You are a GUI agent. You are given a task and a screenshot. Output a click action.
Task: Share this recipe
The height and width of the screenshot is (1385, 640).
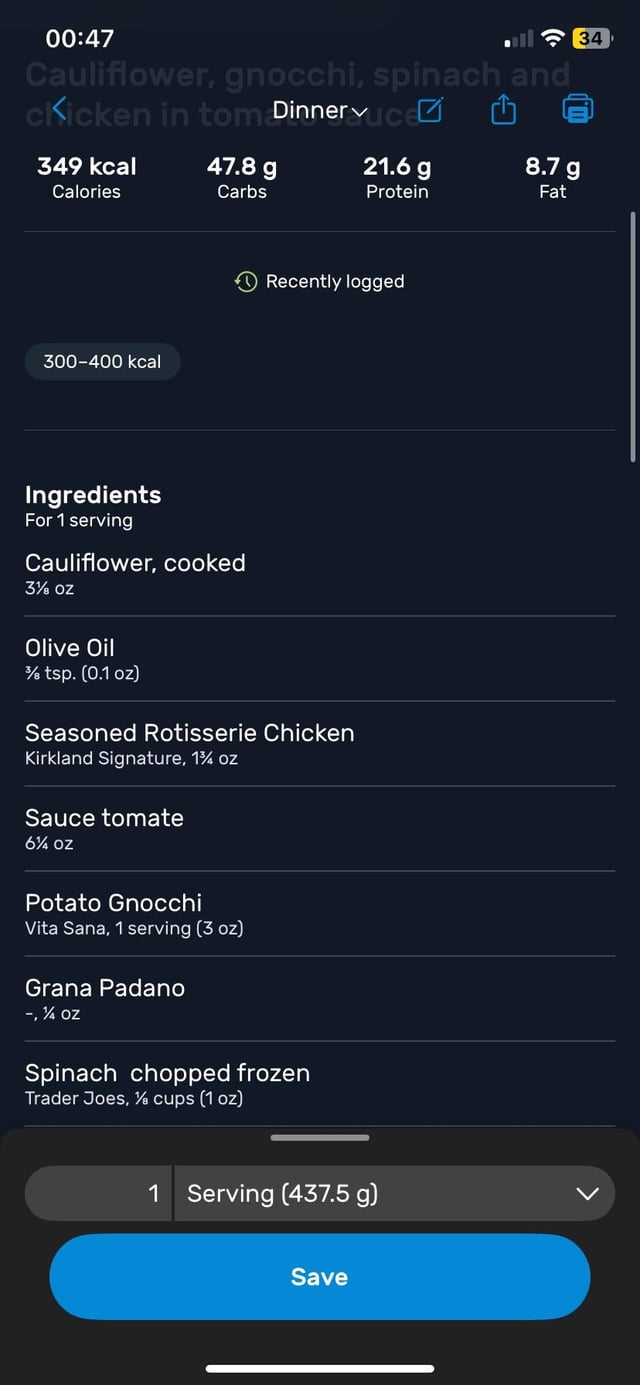pos(503,108)
